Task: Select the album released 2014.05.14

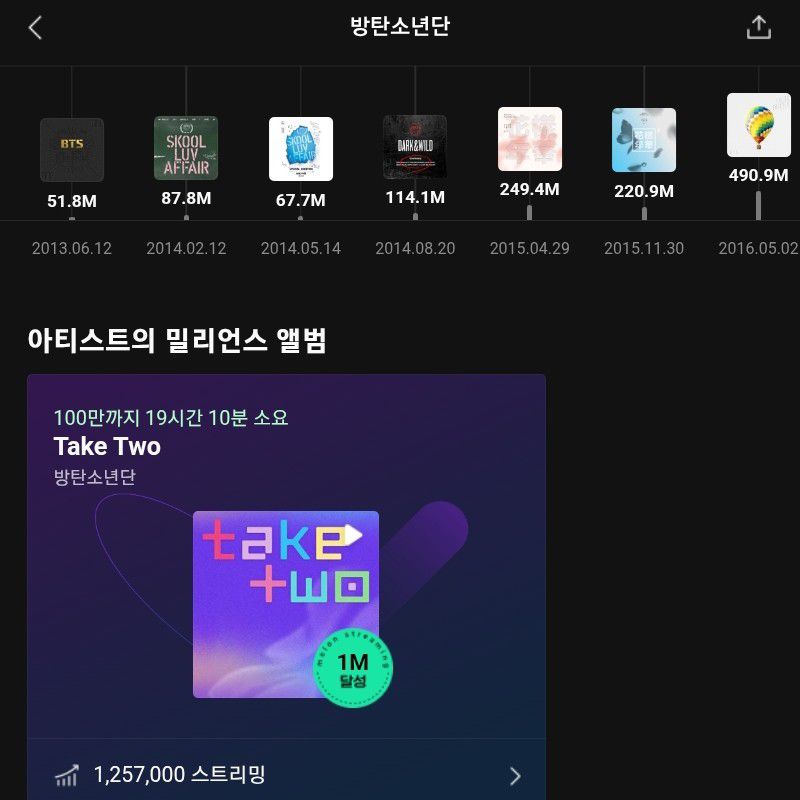Action: (x=300, y=149)
